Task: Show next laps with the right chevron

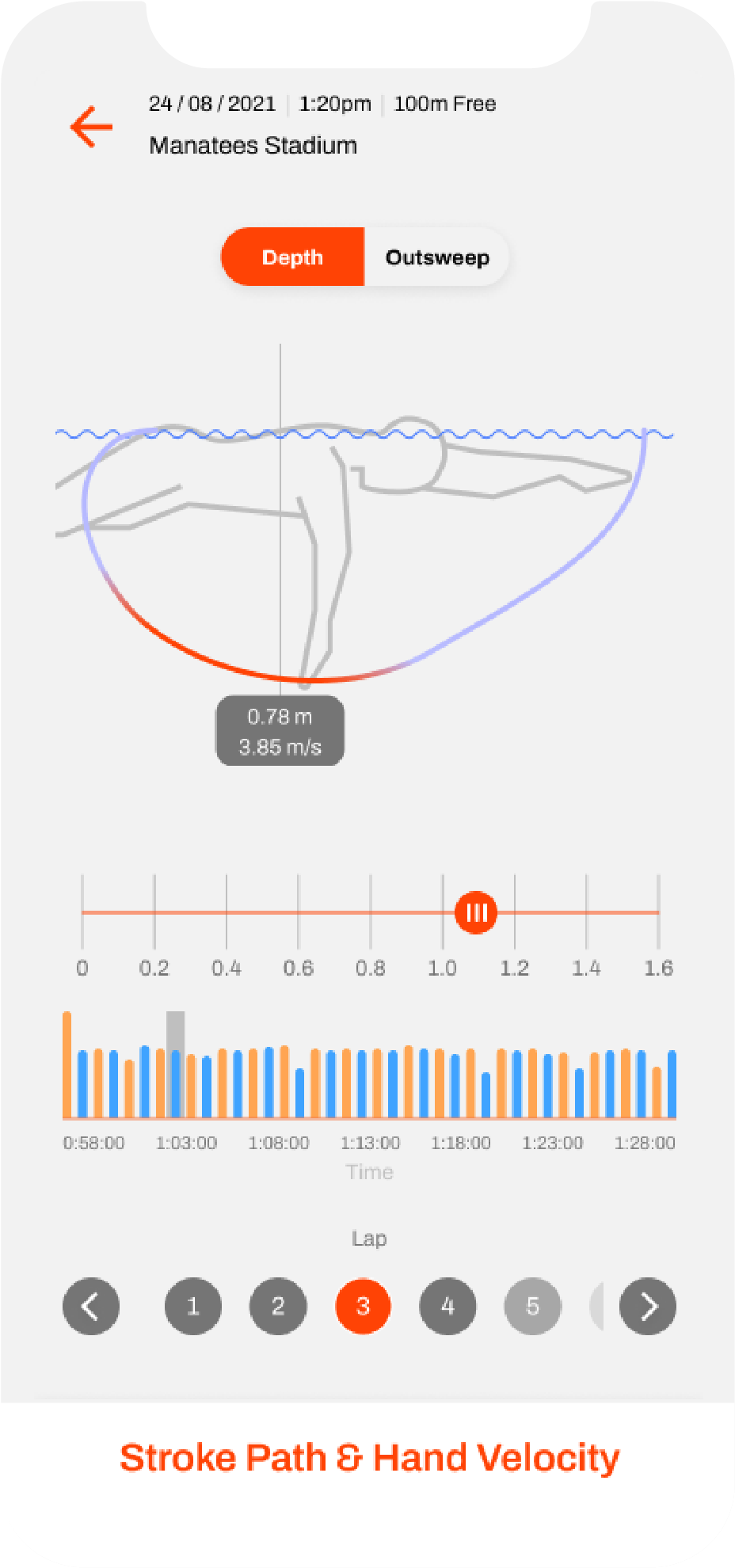Action: pyautogui.click(x=648, y=1306)
